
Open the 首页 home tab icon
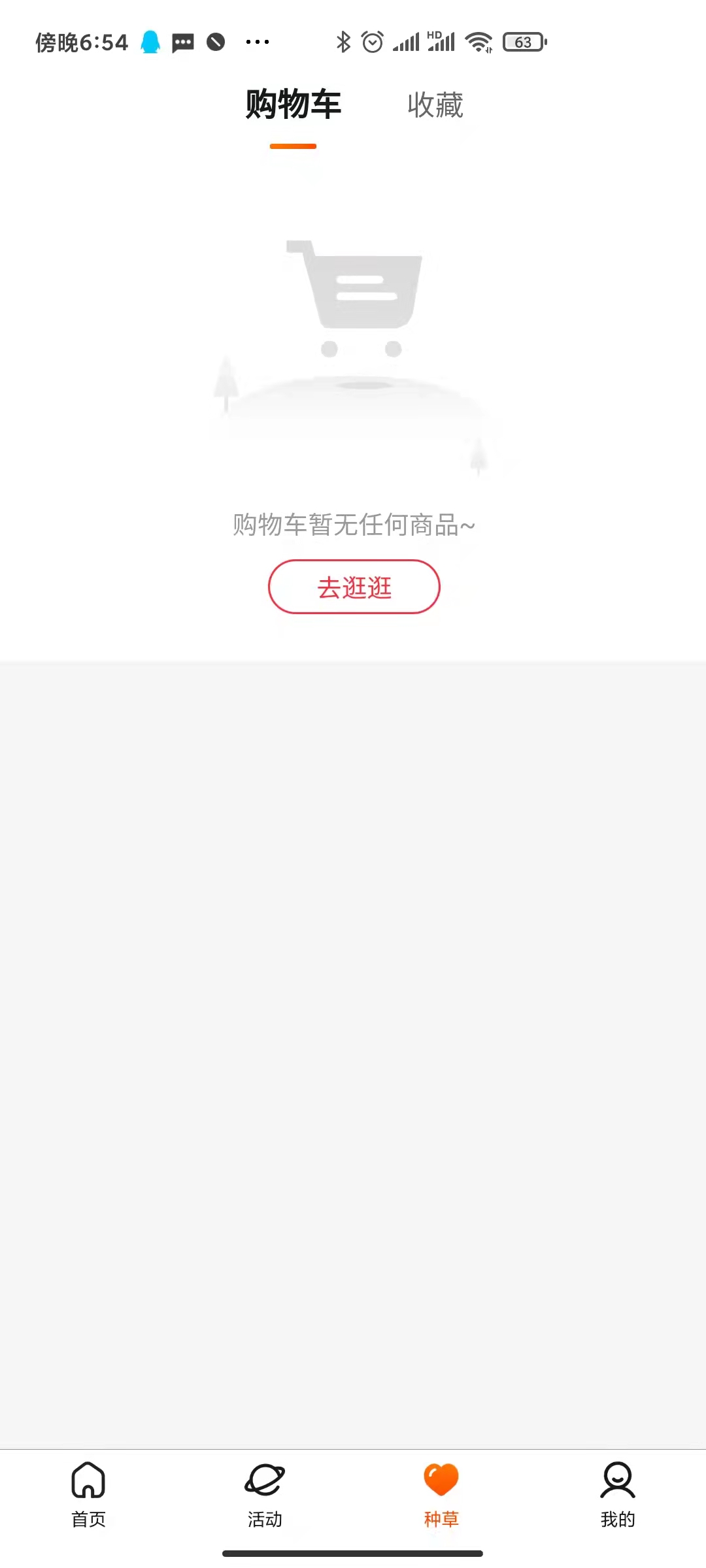[89, 1483]
